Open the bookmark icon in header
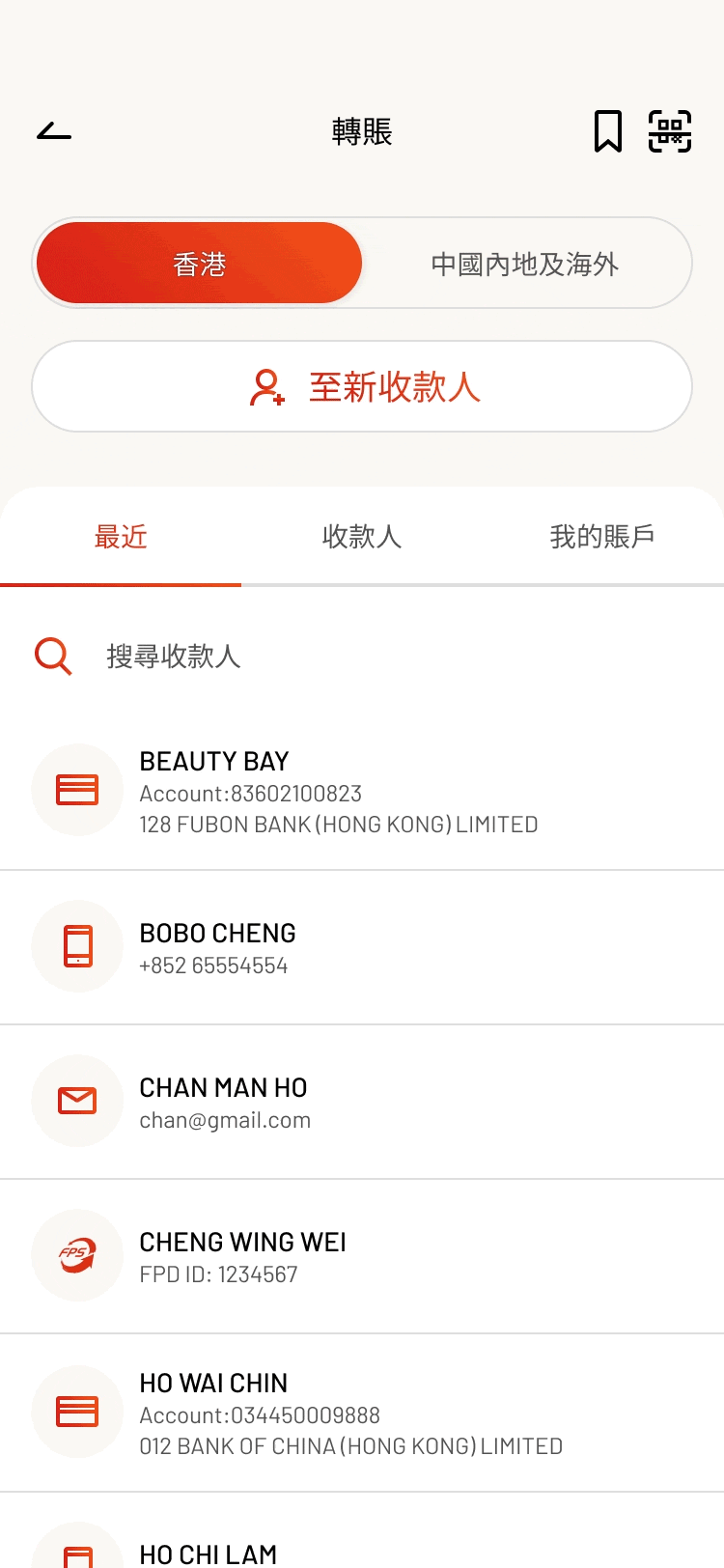Viewport: 724px width, 1568px height. tap(607, 131)
